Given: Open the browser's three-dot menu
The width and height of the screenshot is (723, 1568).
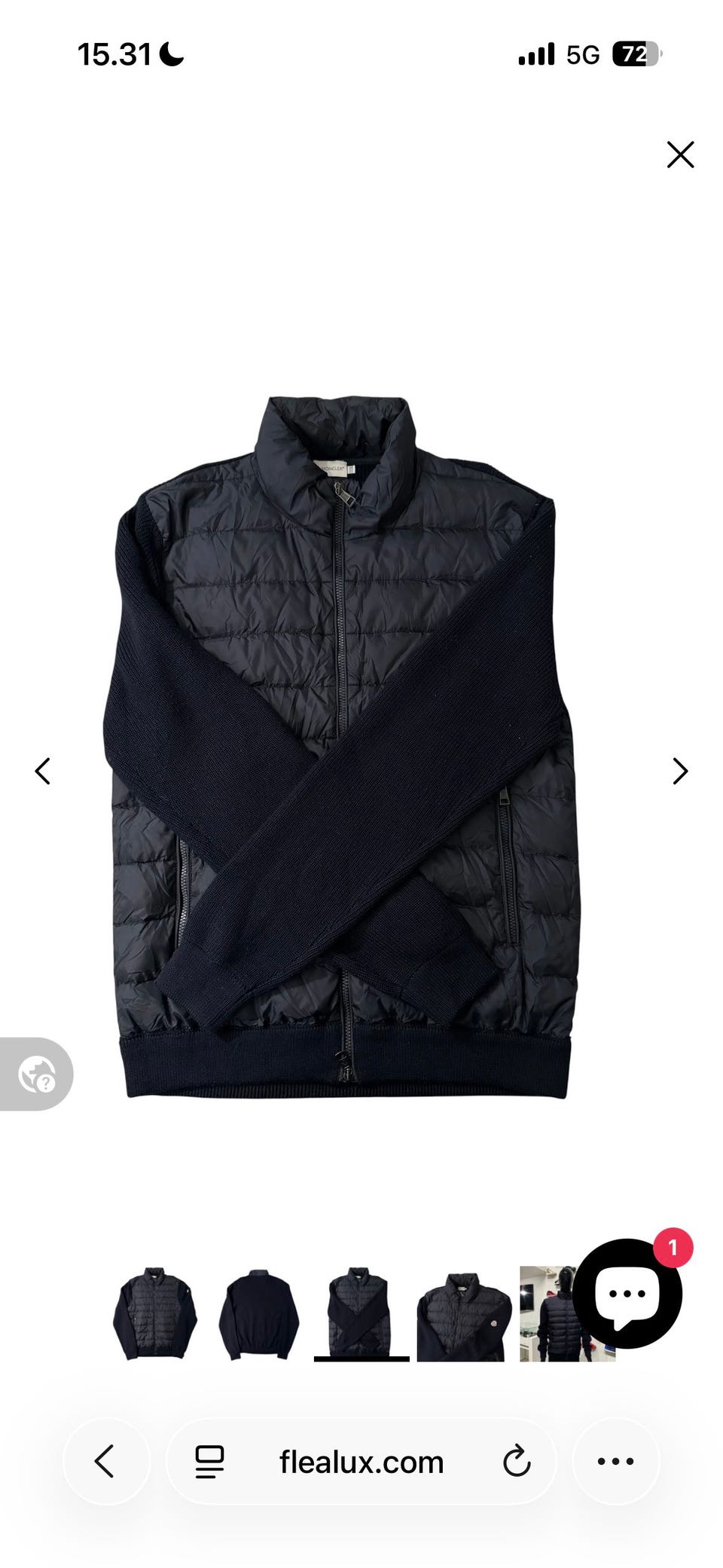Looking at the screenshot, I should 616,1461.
